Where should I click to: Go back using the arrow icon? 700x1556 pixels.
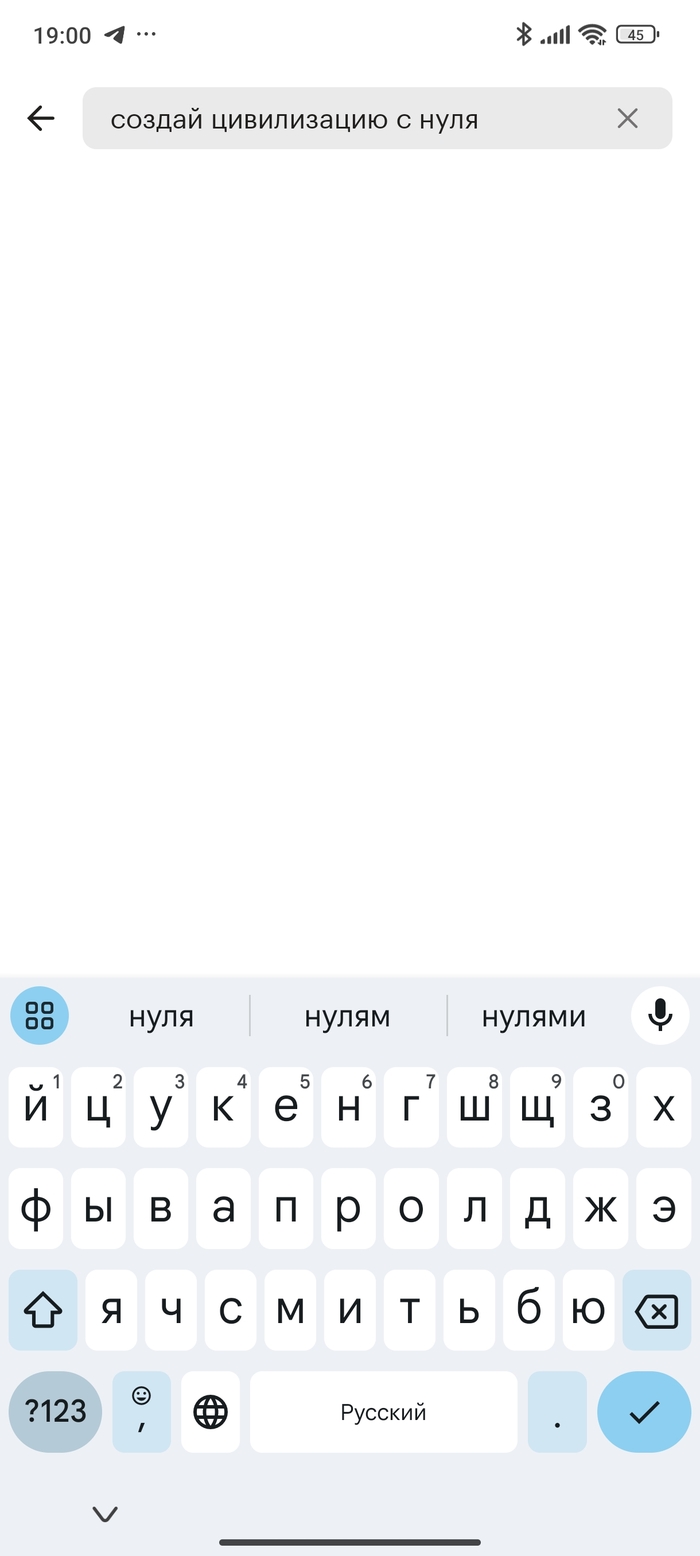tap(41, 118)
